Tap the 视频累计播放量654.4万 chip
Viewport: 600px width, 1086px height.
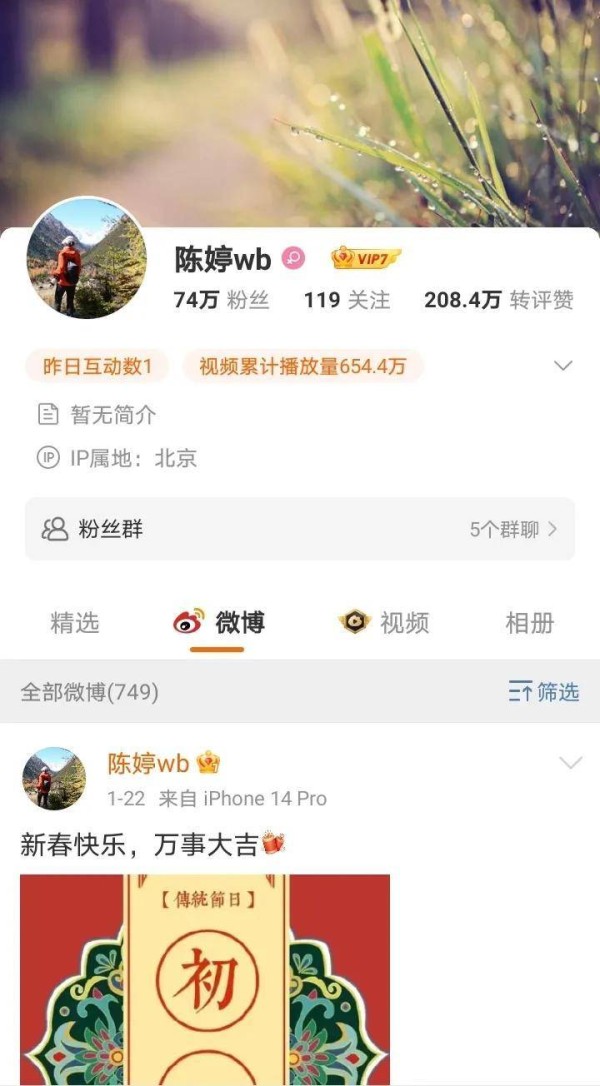(302, 366)
